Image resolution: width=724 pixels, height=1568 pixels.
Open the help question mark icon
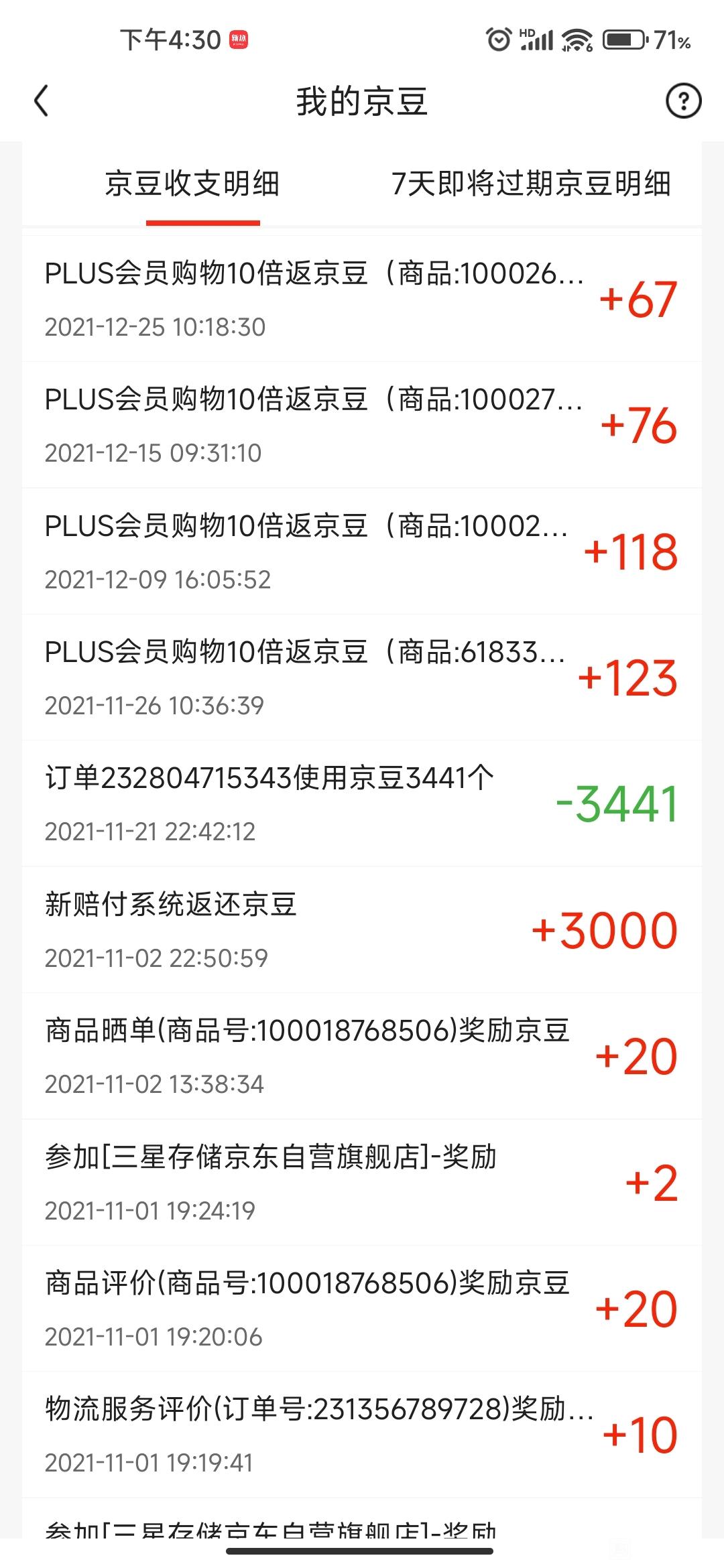(x=683, y=101)
